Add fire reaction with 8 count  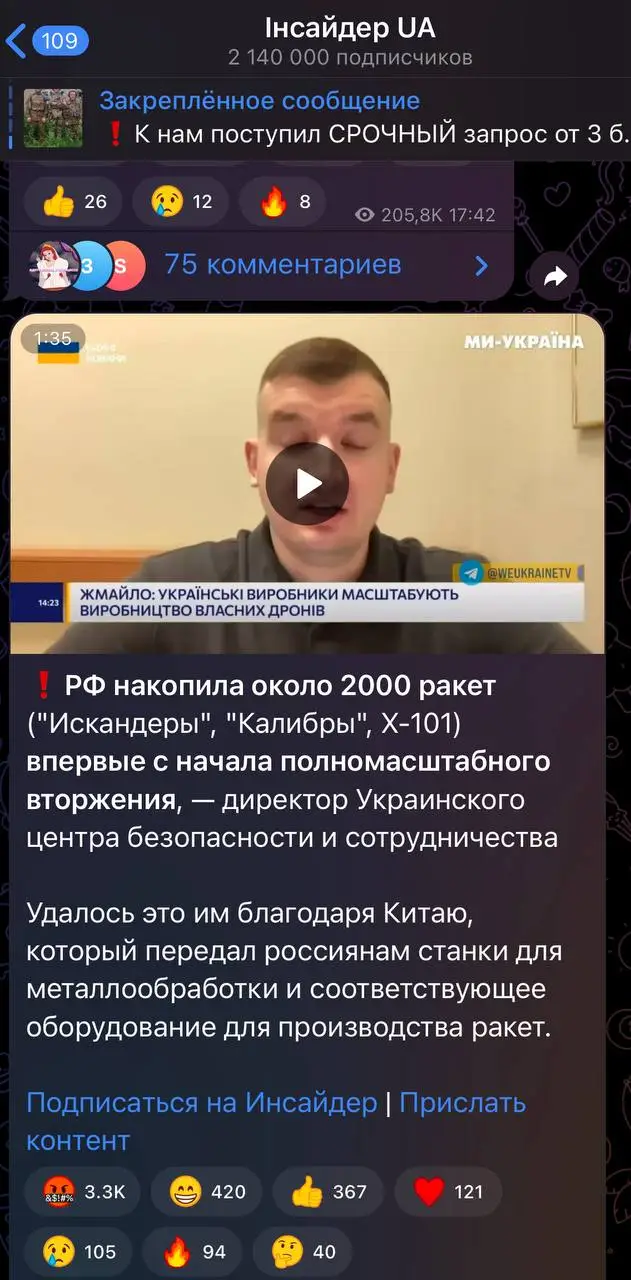click(x=285, y=202)
